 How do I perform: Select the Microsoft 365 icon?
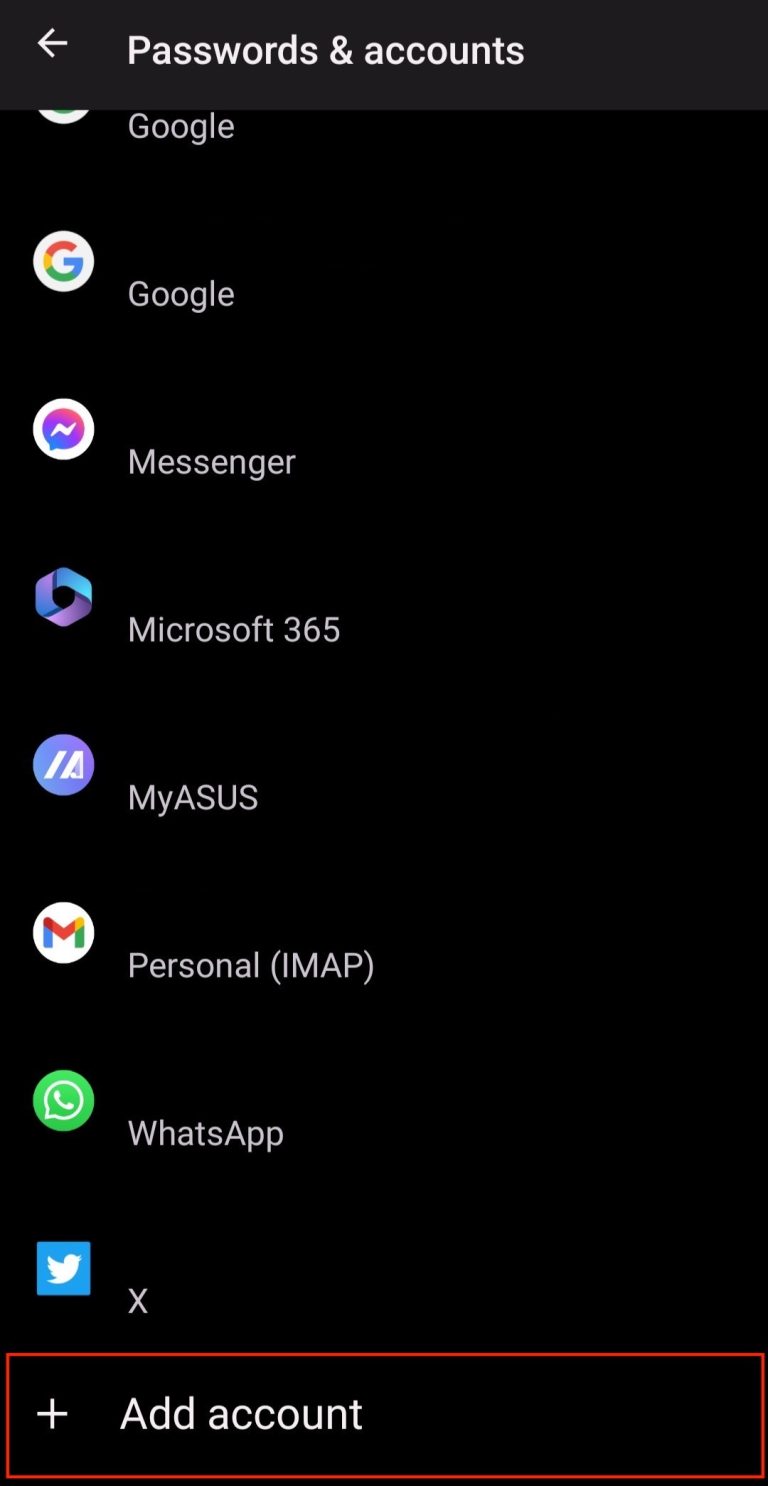point(63,597)
